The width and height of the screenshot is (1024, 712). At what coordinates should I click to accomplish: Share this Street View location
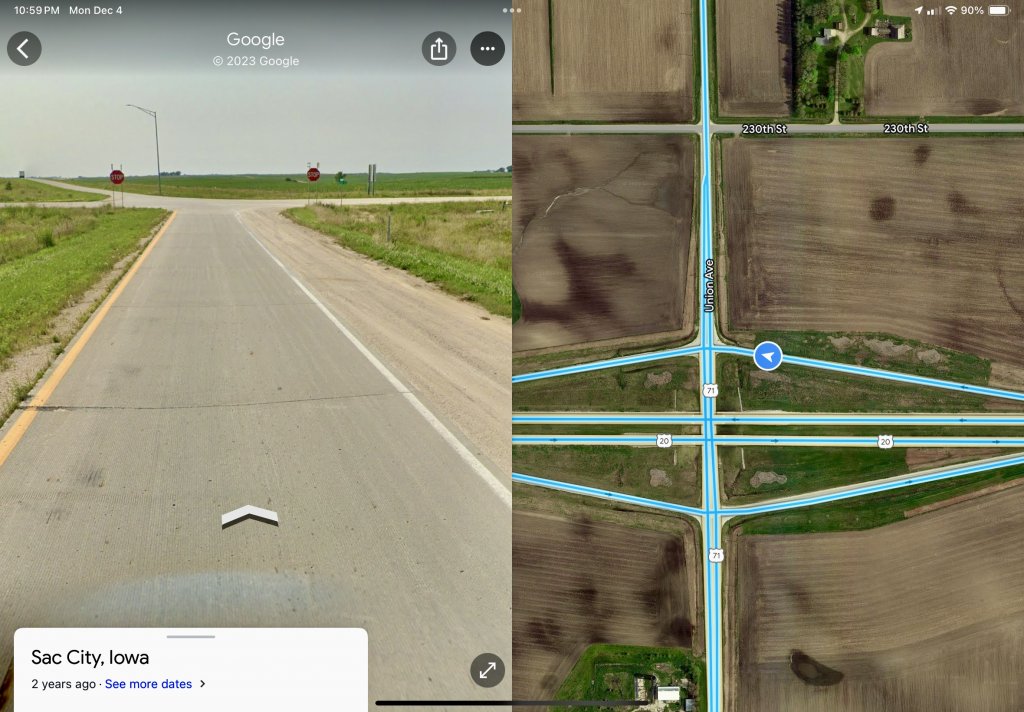(438, 48)
